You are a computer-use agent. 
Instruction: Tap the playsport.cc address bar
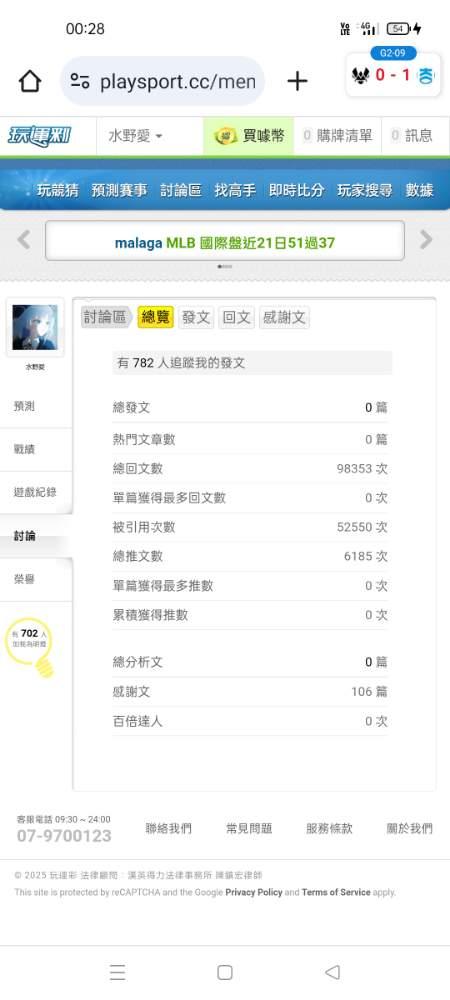(x=163, y=81)
